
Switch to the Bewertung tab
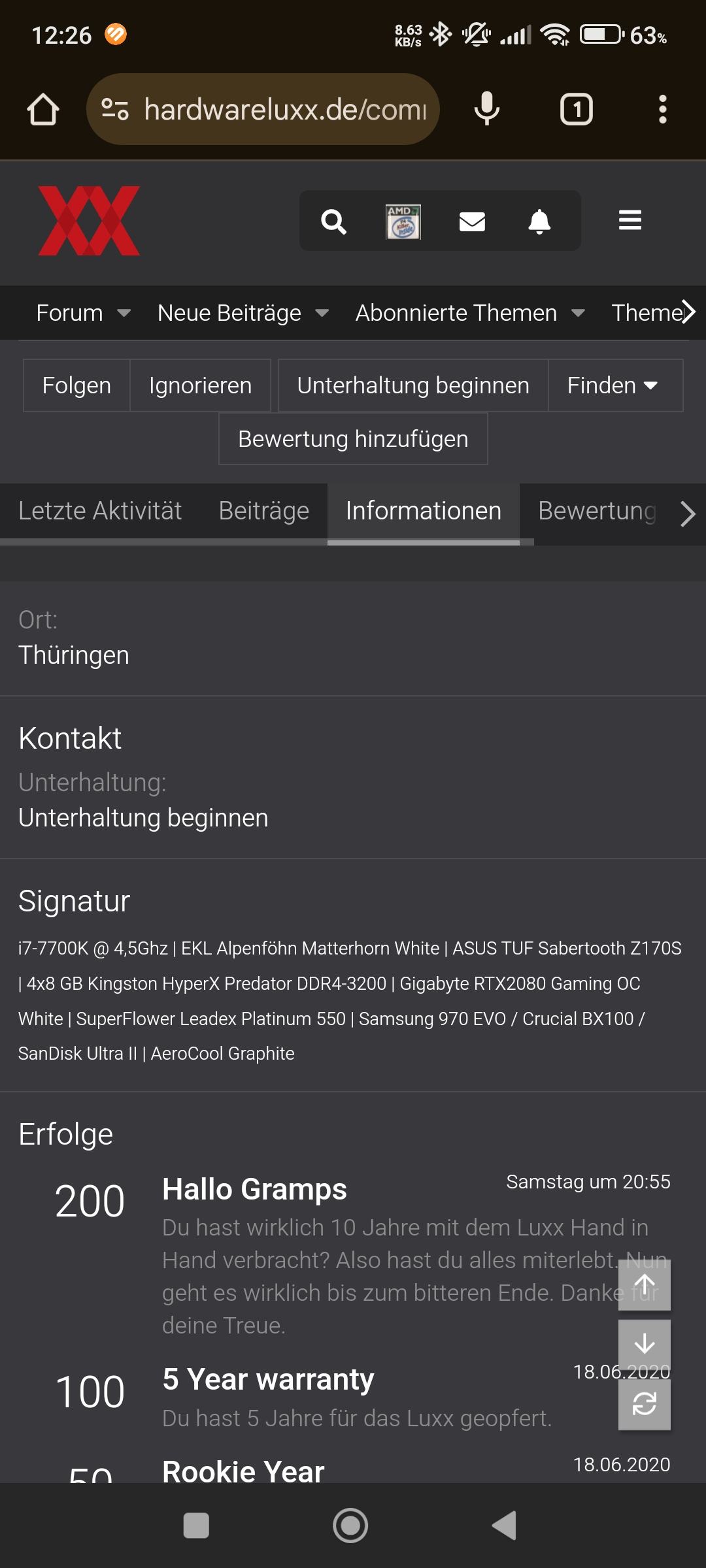[596, 511]
